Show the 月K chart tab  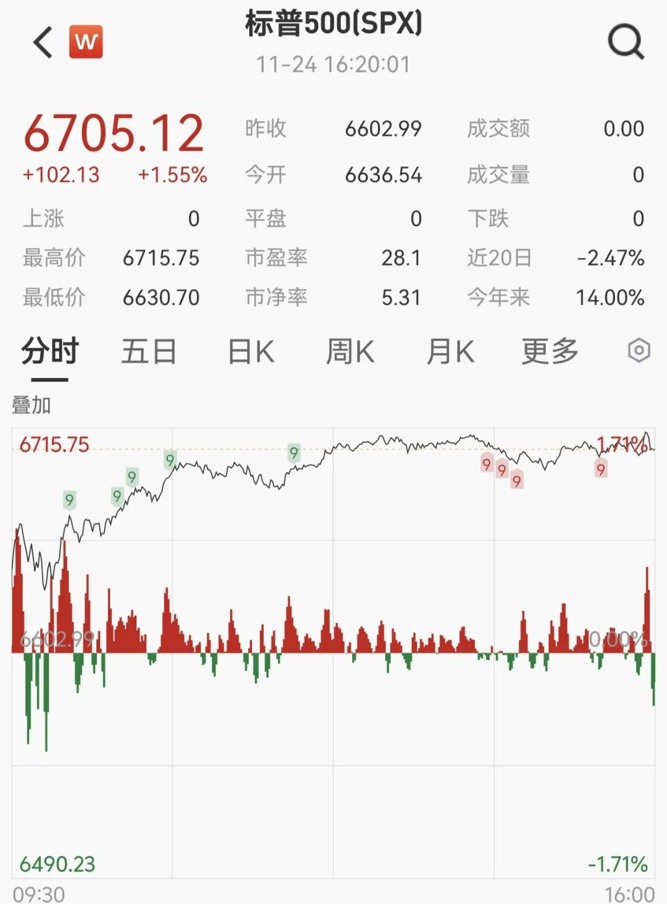[450, 351]
